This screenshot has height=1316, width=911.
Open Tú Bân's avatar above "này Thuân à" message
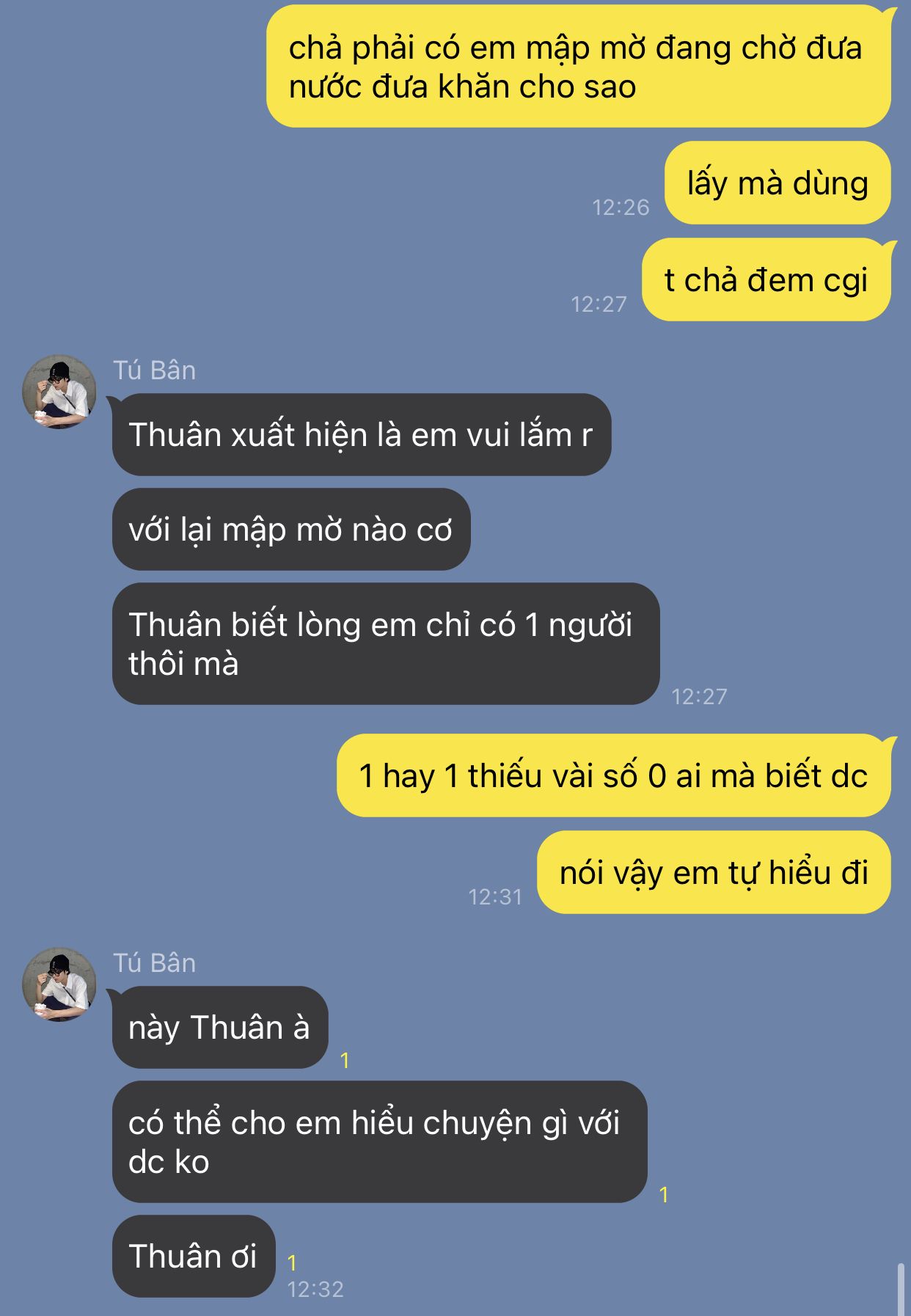[59, 984]
